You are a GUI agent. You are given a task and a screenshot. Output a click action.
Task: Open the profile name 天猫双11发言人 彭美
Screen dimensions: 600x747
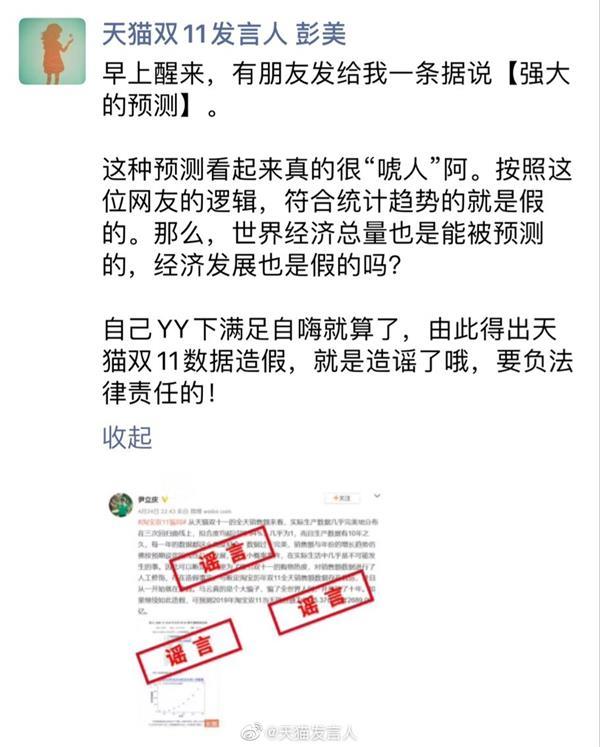(224, 33)
